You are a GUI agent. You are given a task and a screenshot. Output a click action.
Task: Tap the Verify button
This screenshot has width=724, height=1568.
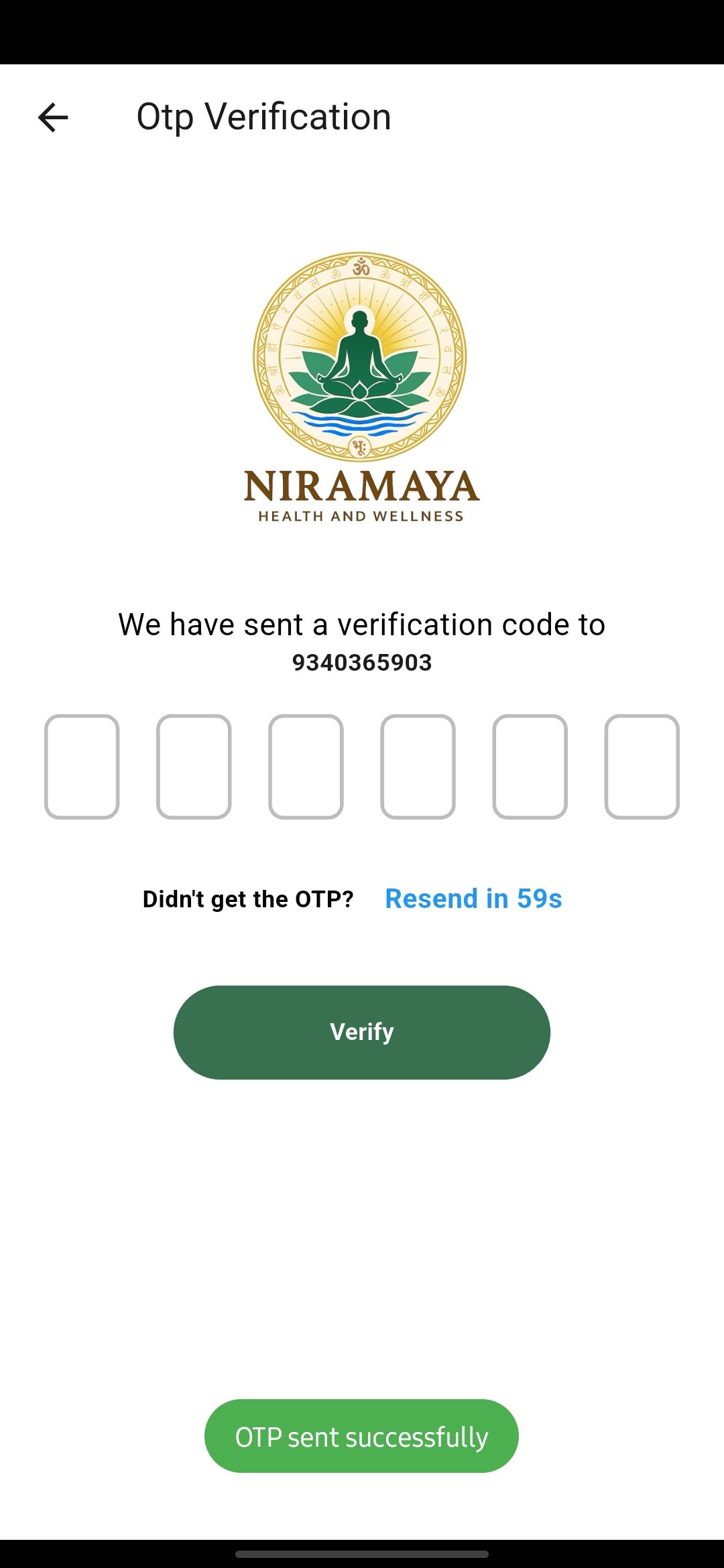tap(362, 1032)
